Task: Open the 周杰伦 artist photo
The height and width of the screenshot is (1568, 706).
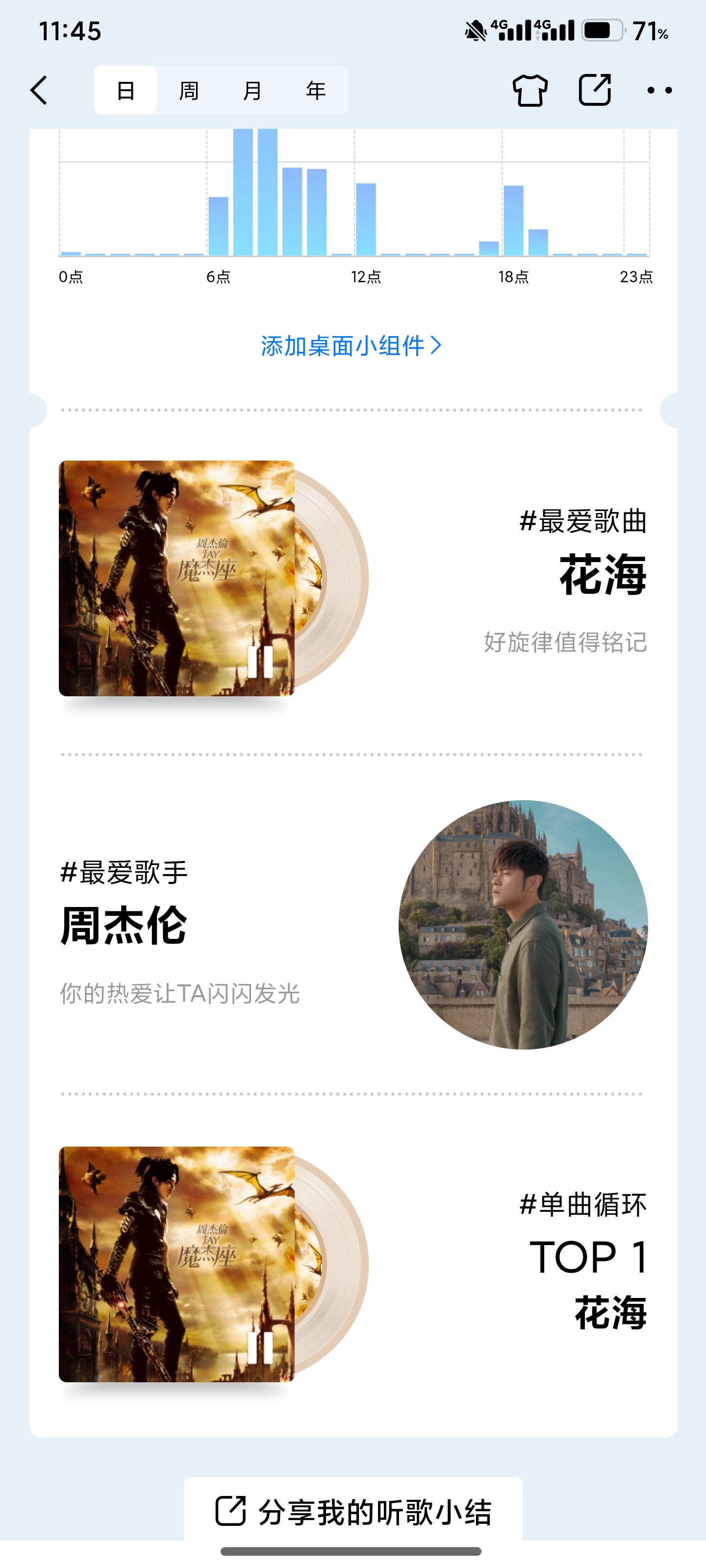Action: tap(523, 925)
